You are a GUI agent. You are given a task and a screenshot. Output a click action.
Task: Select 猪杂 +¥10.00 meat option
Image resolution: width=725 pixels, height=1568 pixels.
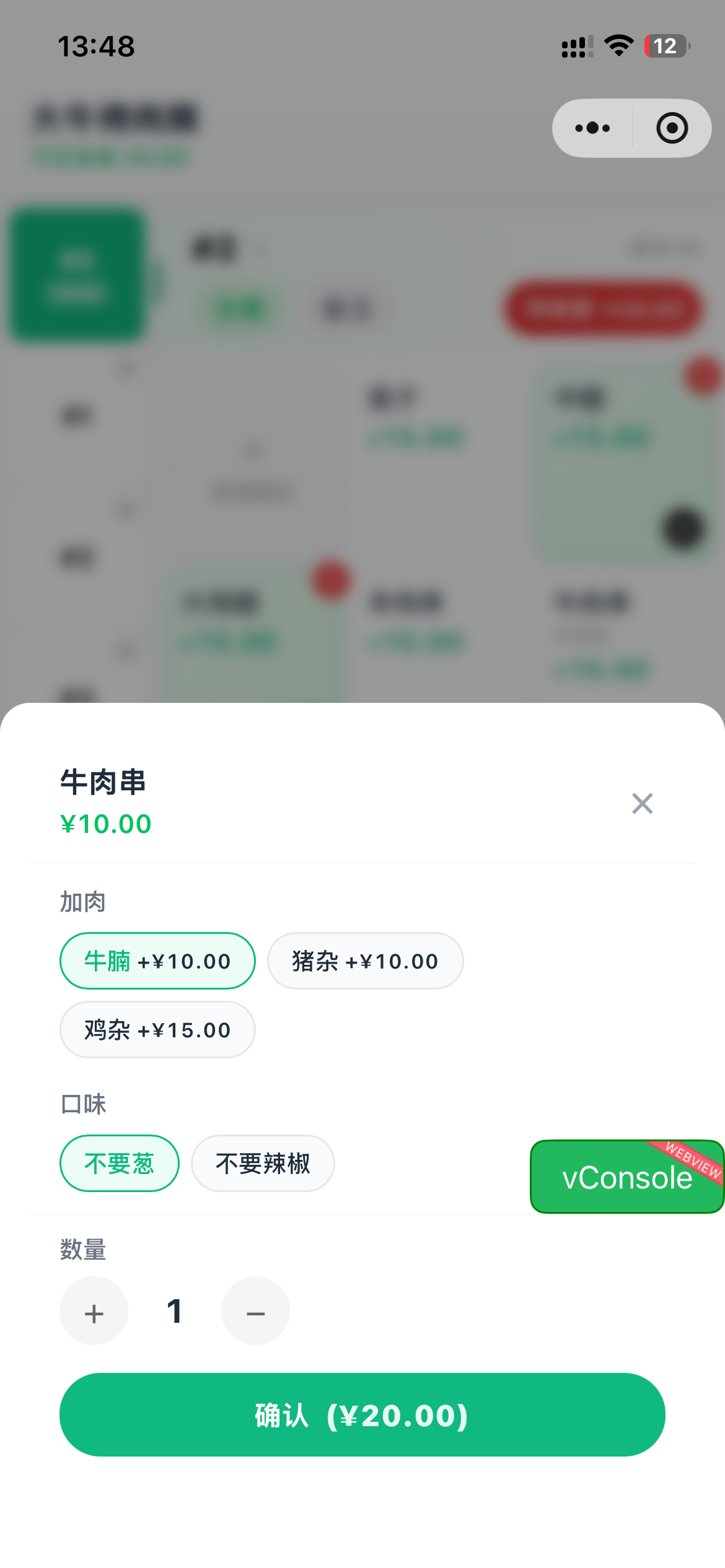tap(365, 960)
